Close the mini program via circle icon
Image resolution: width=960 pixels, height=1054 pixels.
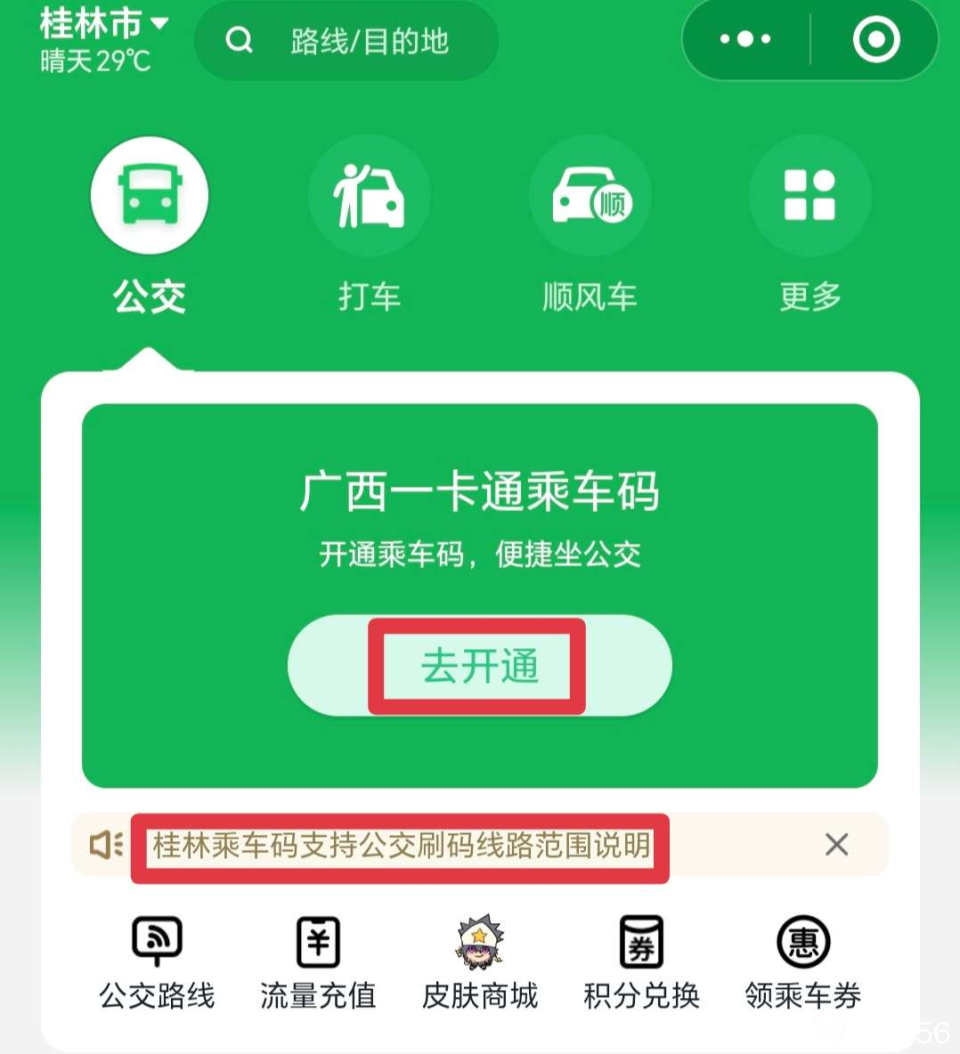pyautogui.click(x=876, y=40)
